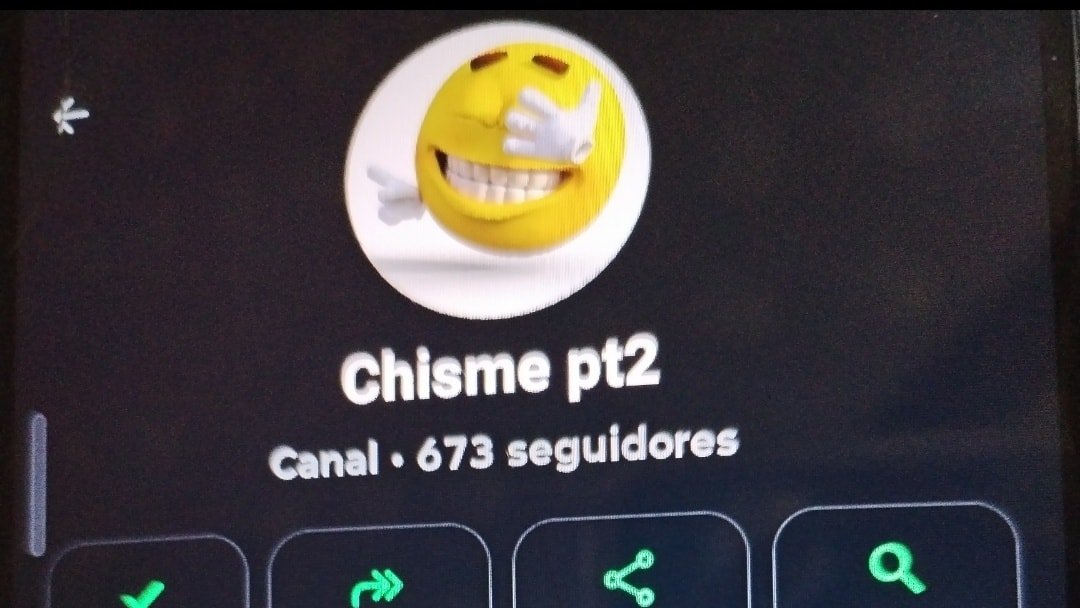Go back using the arrow icon
Viewport: 1080px width, 608px height.
(x=71, y=118)
